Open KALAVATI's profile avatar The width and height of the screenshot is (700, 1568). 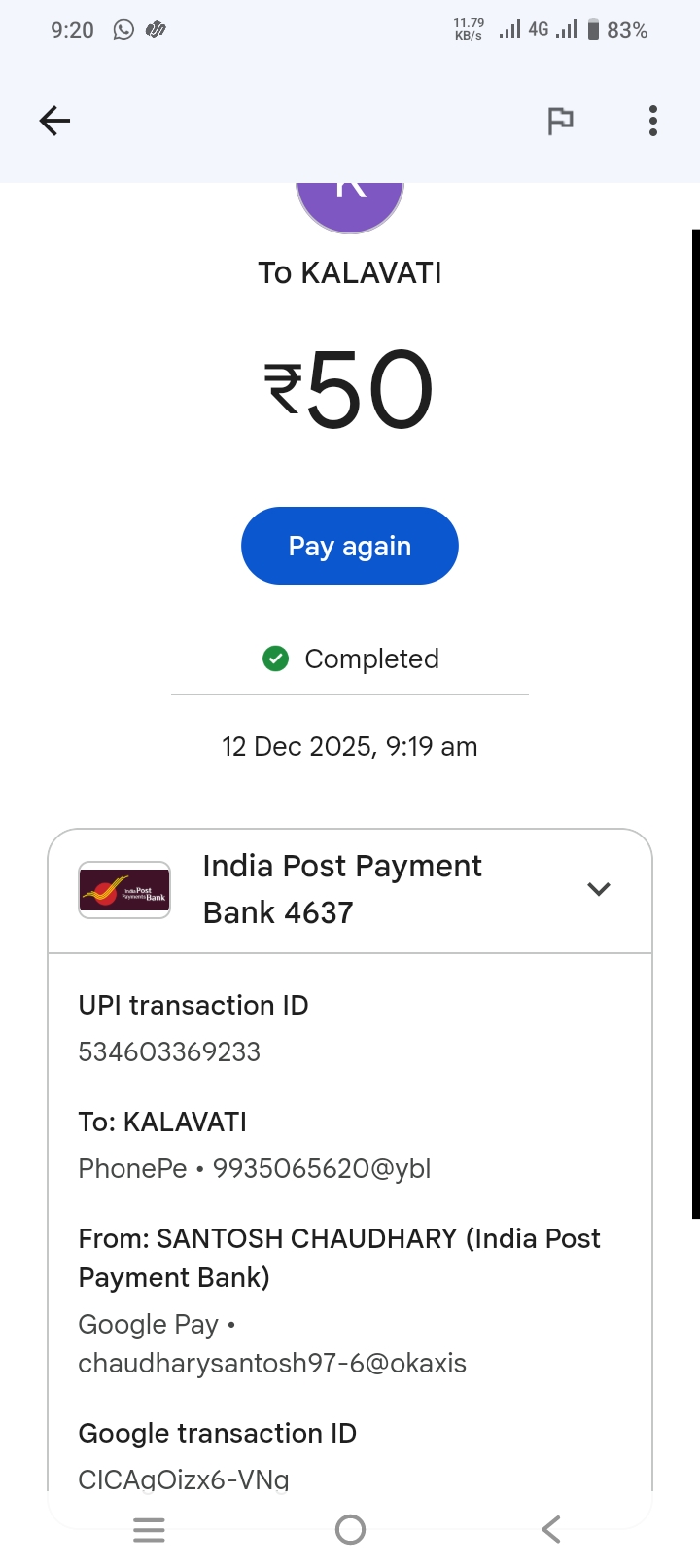[x=350, y=206]
